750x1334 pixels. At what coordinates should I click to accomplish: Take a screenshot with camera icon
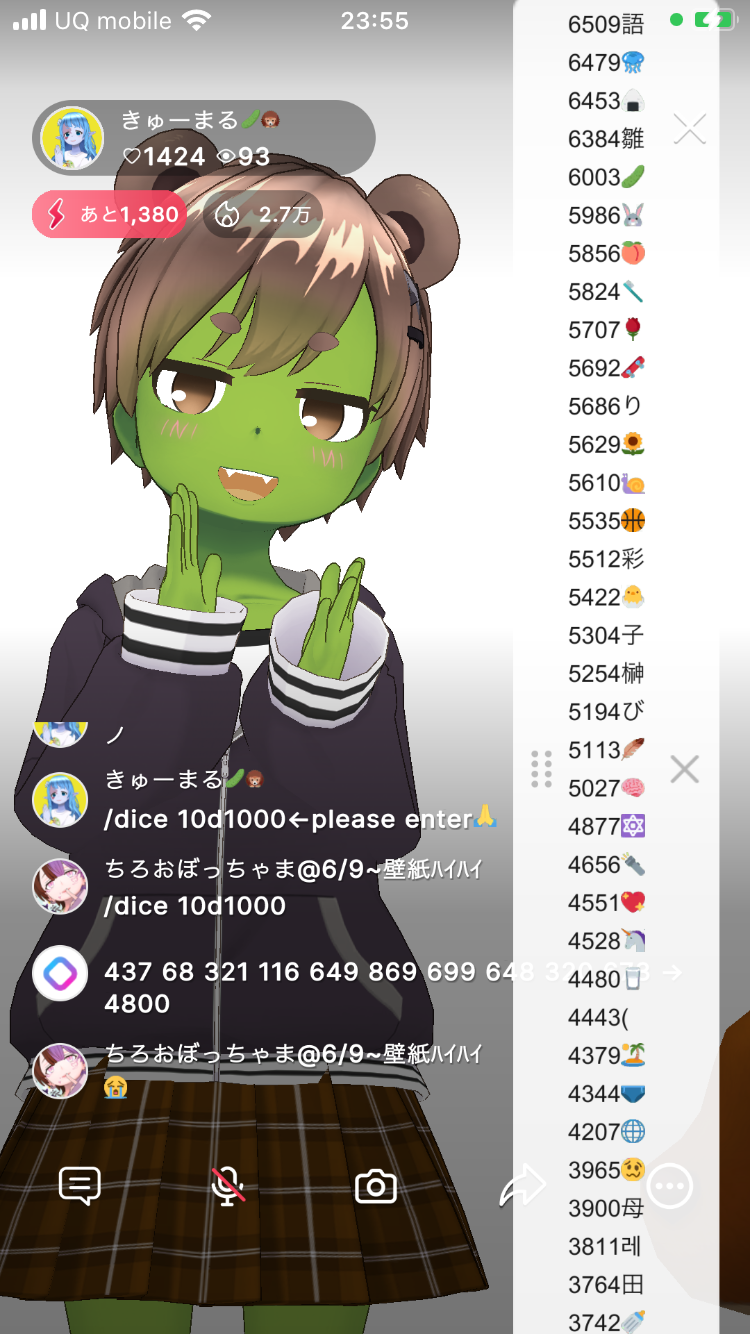point(376,1187)
